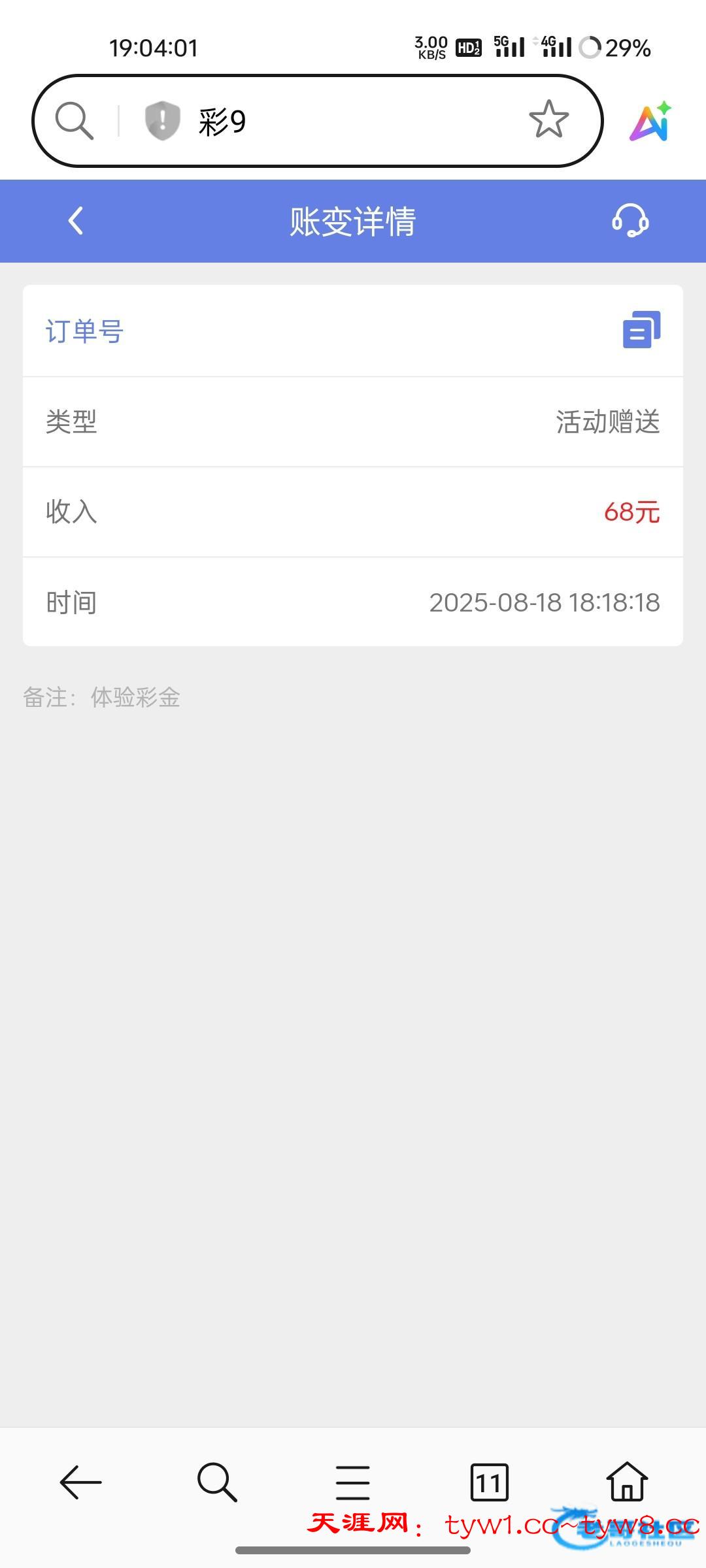Viewport: 706px width, 1568px height.
Task: Go back from the 账变详情 page
Action: (x=76, y=221)
